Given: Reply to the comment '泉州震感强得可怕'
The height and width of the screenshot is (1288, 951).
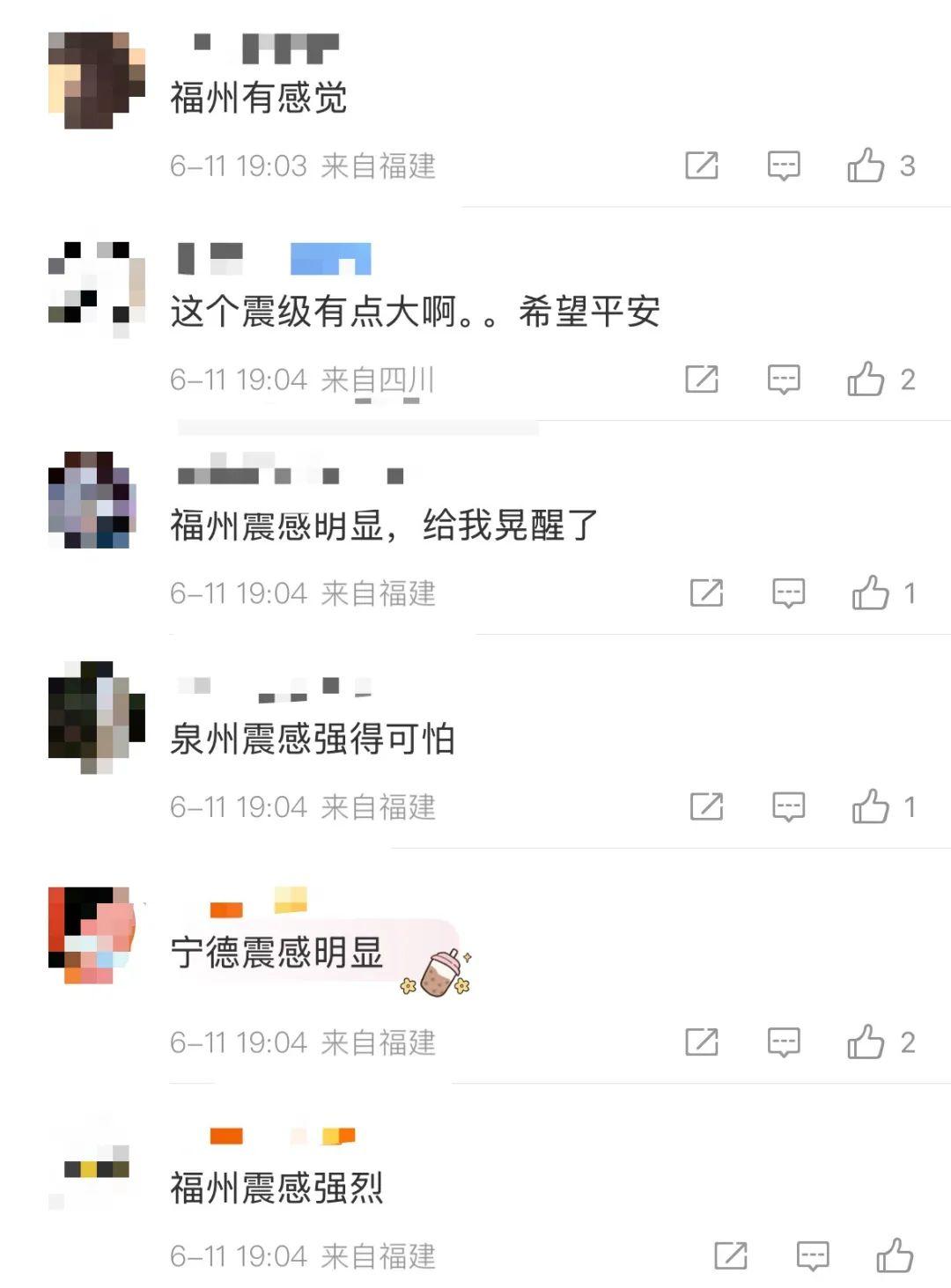Looking at the screenshot, I should click(788, 806).
